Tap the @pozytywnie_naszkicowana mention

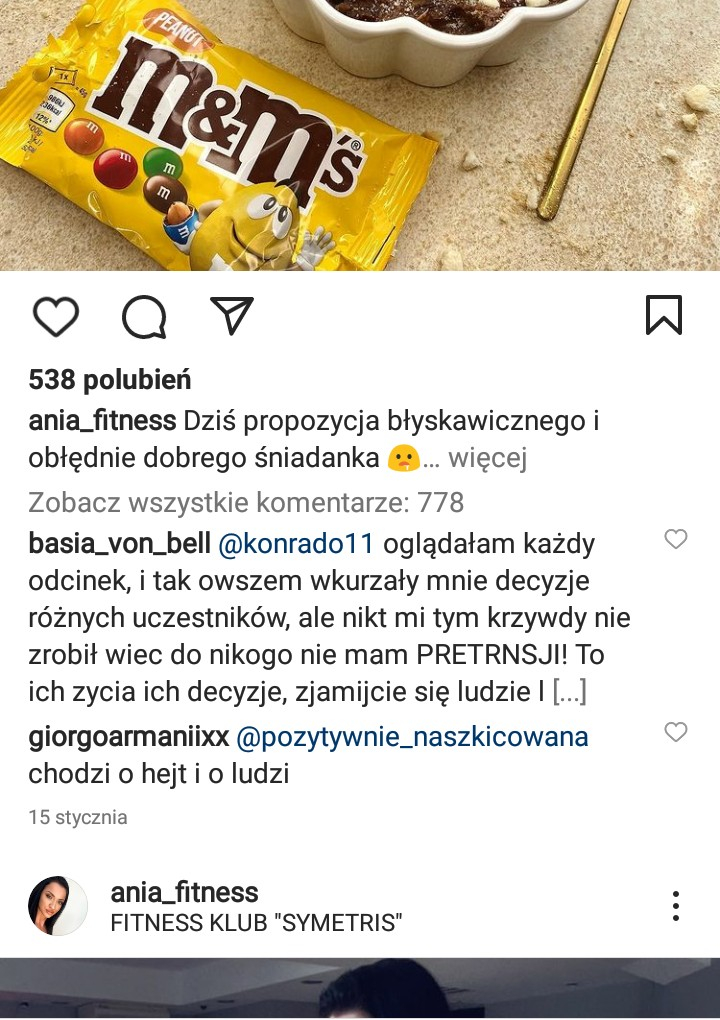click(412, 737)
